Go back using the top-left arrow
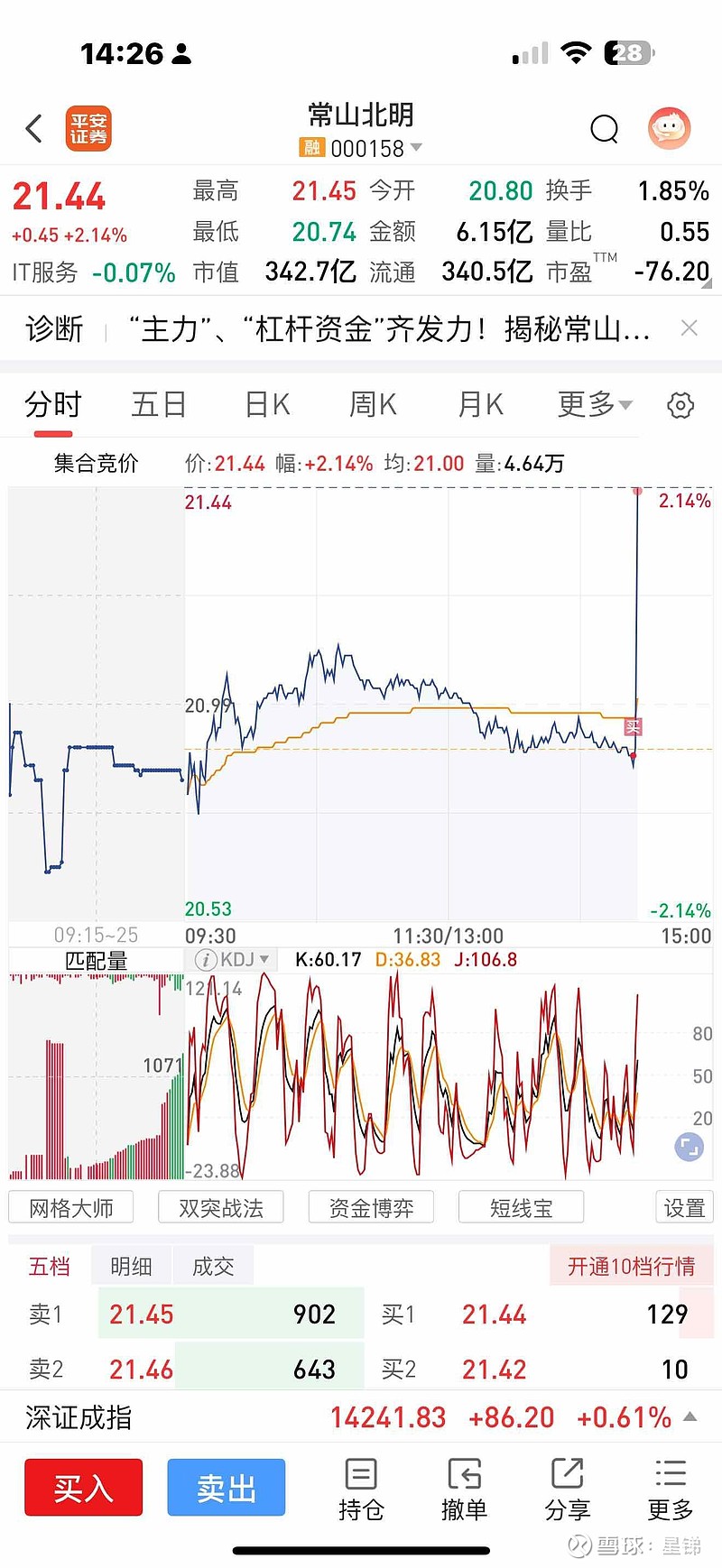The width and height of the screenshot is (722, 1568). pyautogui.click(x=34, y=129)
